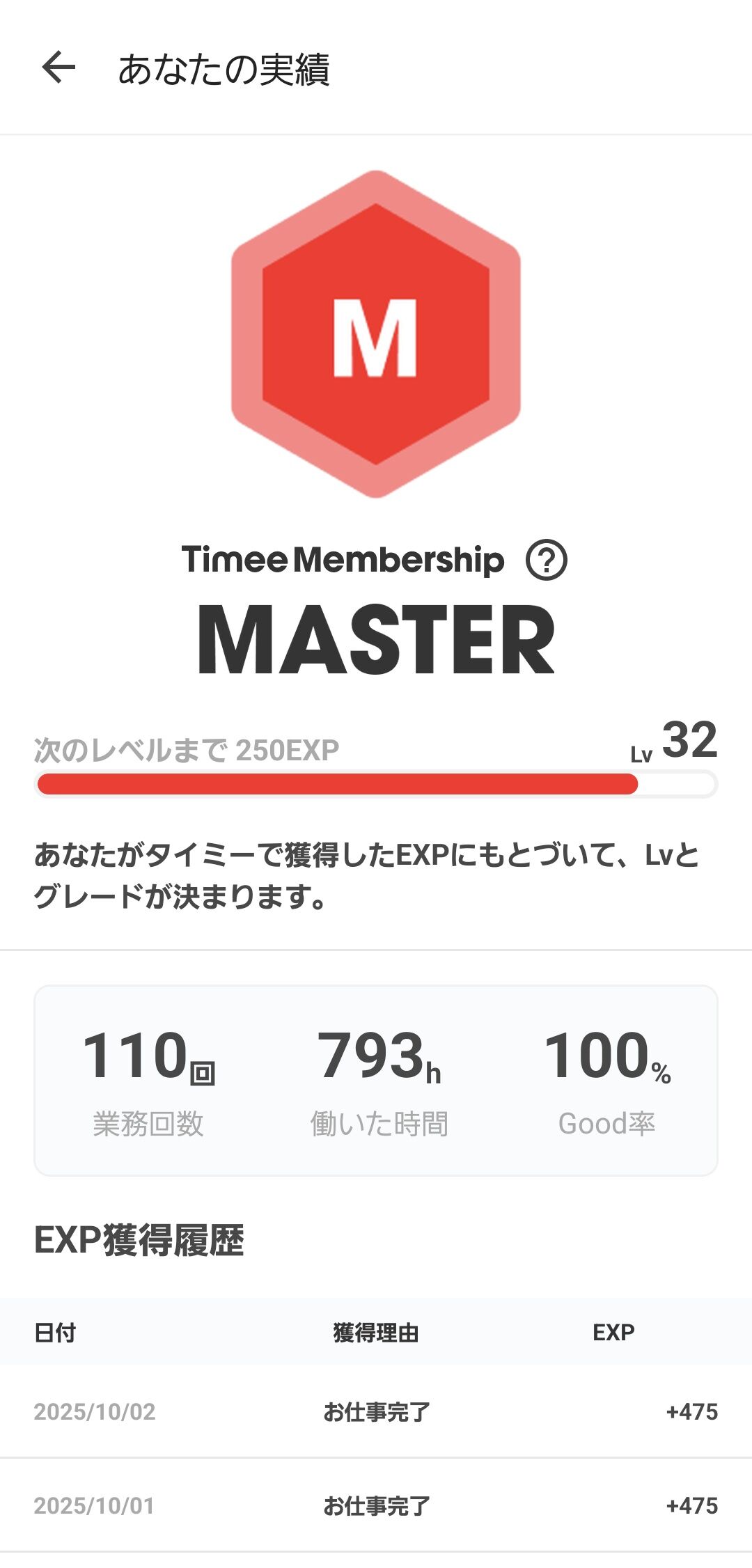Open Timee Membership help question mark
752x1568 pixels.
point(547,560)
